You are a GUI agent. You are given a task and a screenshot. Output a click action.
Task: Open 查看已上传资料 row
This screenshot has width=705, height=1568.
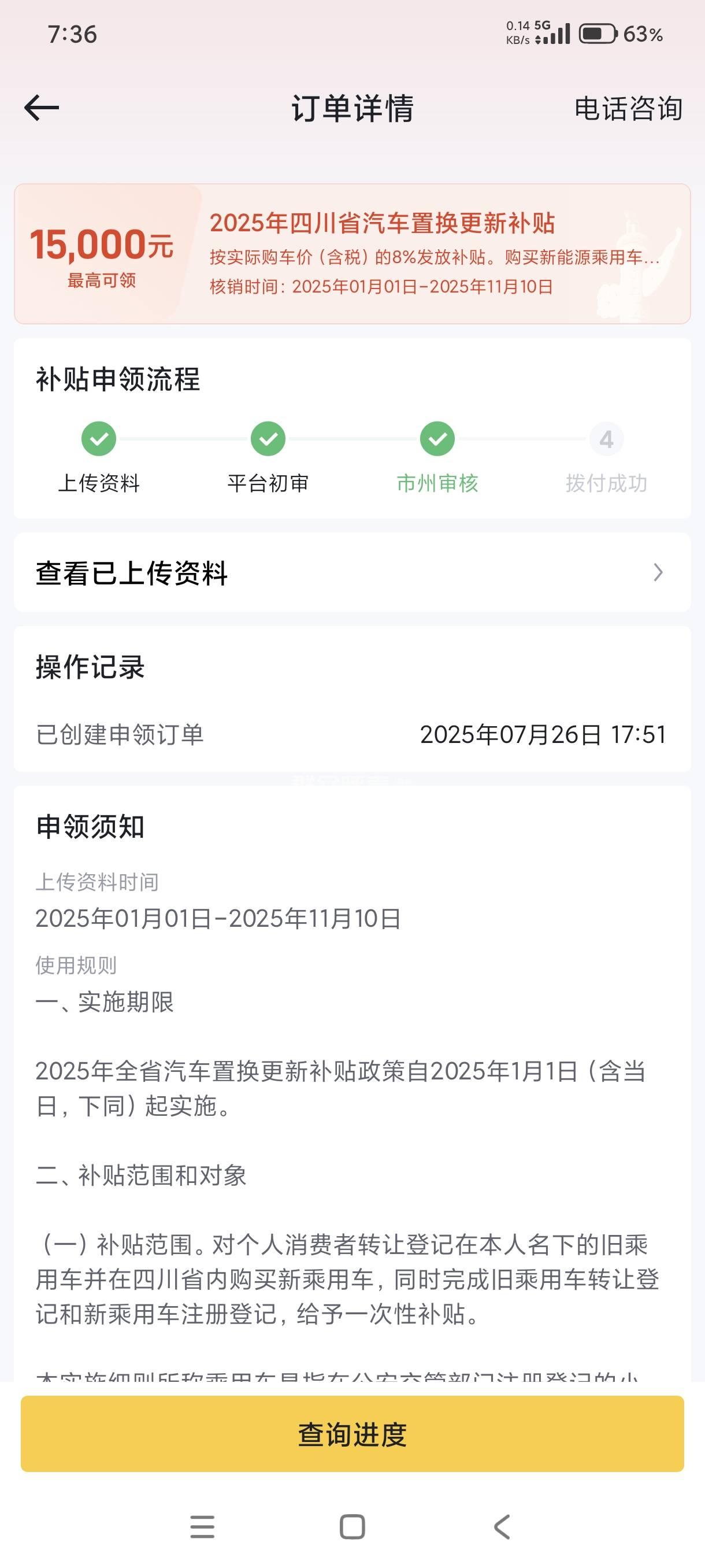pos(352,573)
